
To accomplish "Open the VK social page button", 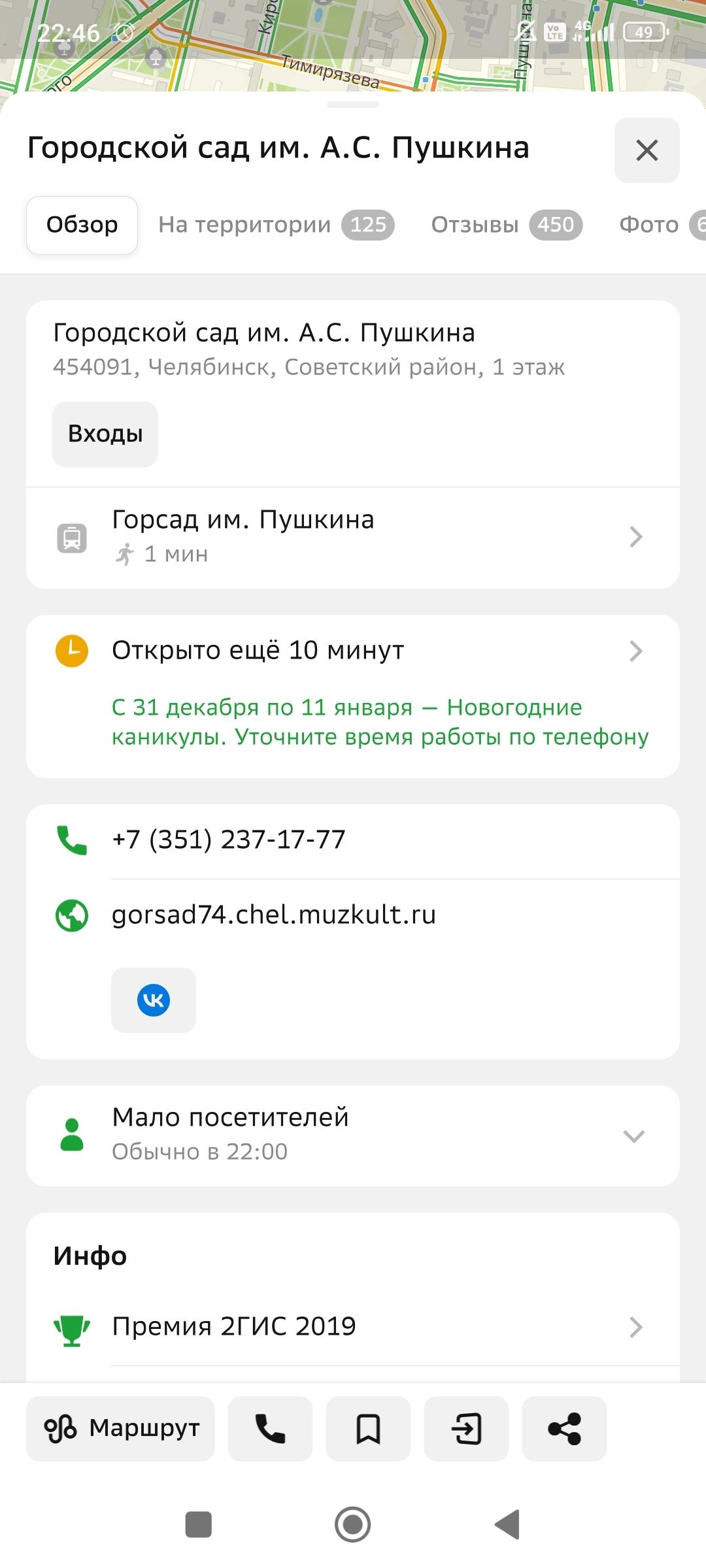I will tap(154, 1000).
